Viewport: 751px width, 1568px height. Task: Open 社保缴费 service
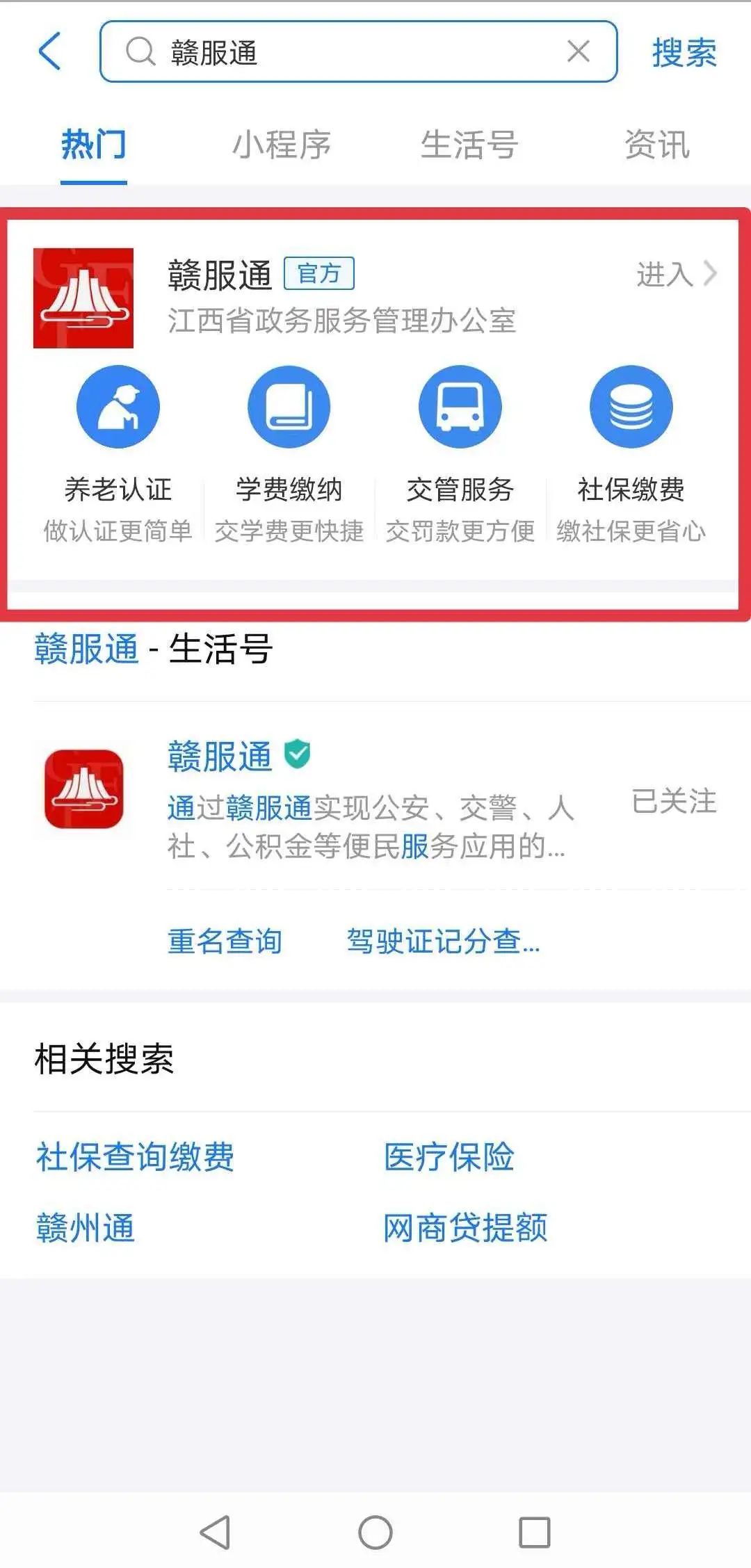631,445
